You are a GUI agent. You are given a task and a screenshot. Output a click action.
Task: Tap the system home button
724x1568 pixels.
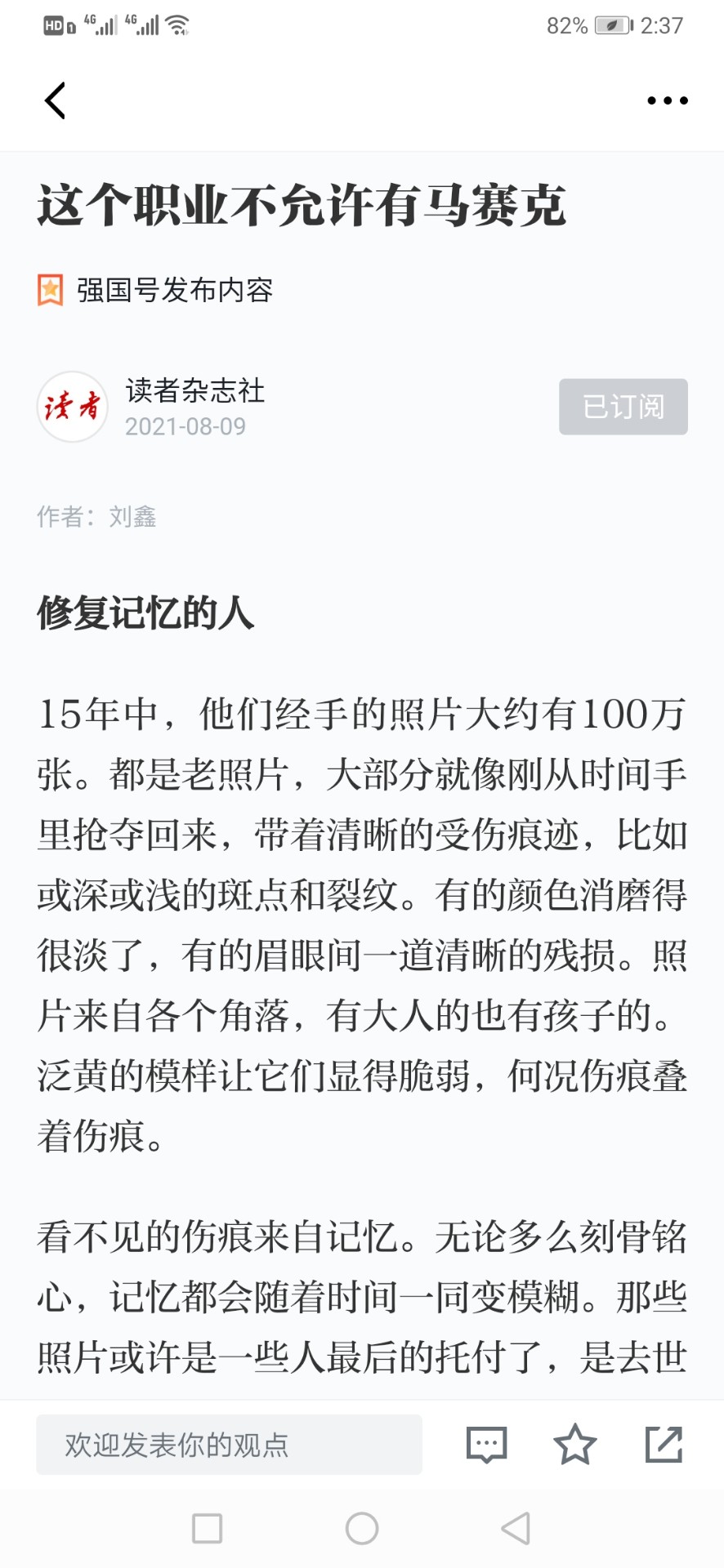(x=362, y=1528)
